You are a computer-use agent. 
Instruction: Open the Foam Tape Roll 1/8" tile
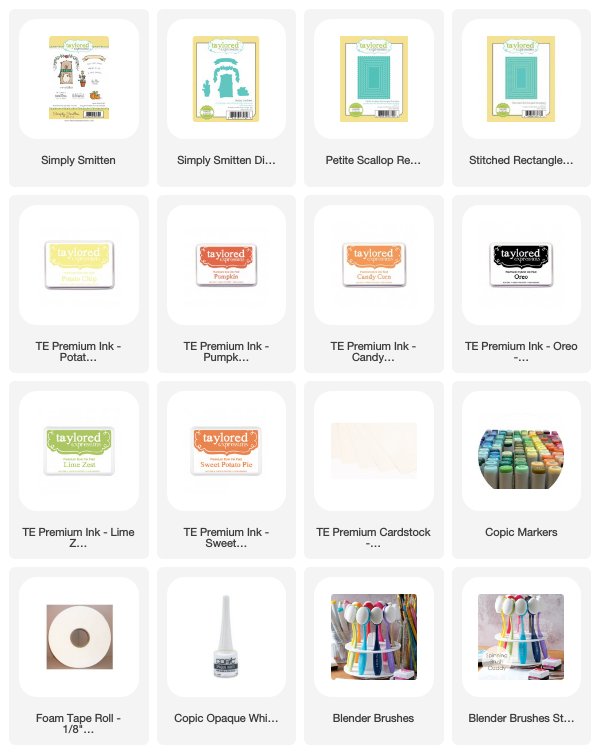[78, 637]
